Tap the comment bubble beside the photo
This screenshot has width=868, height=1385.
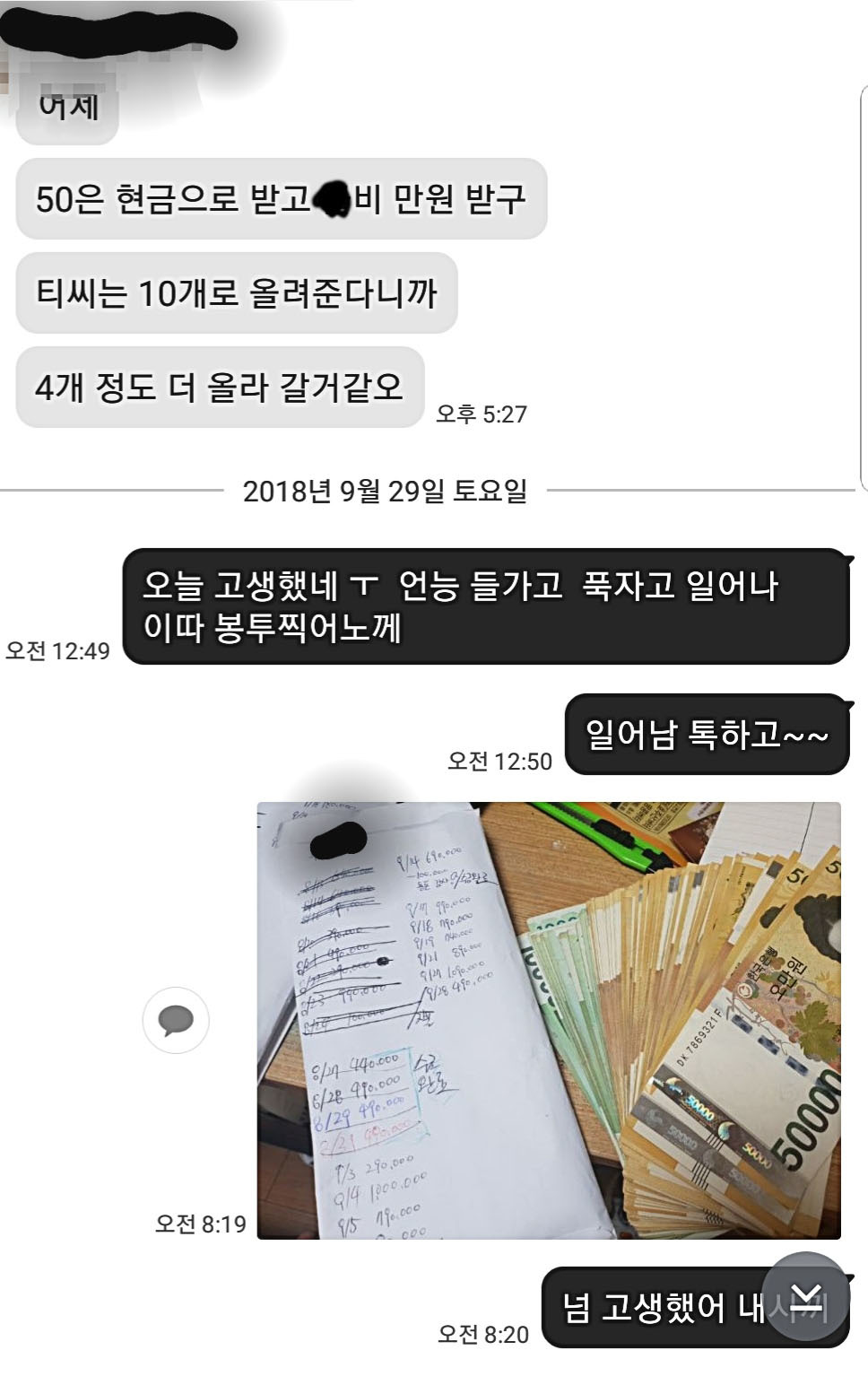coord(176,1020)
